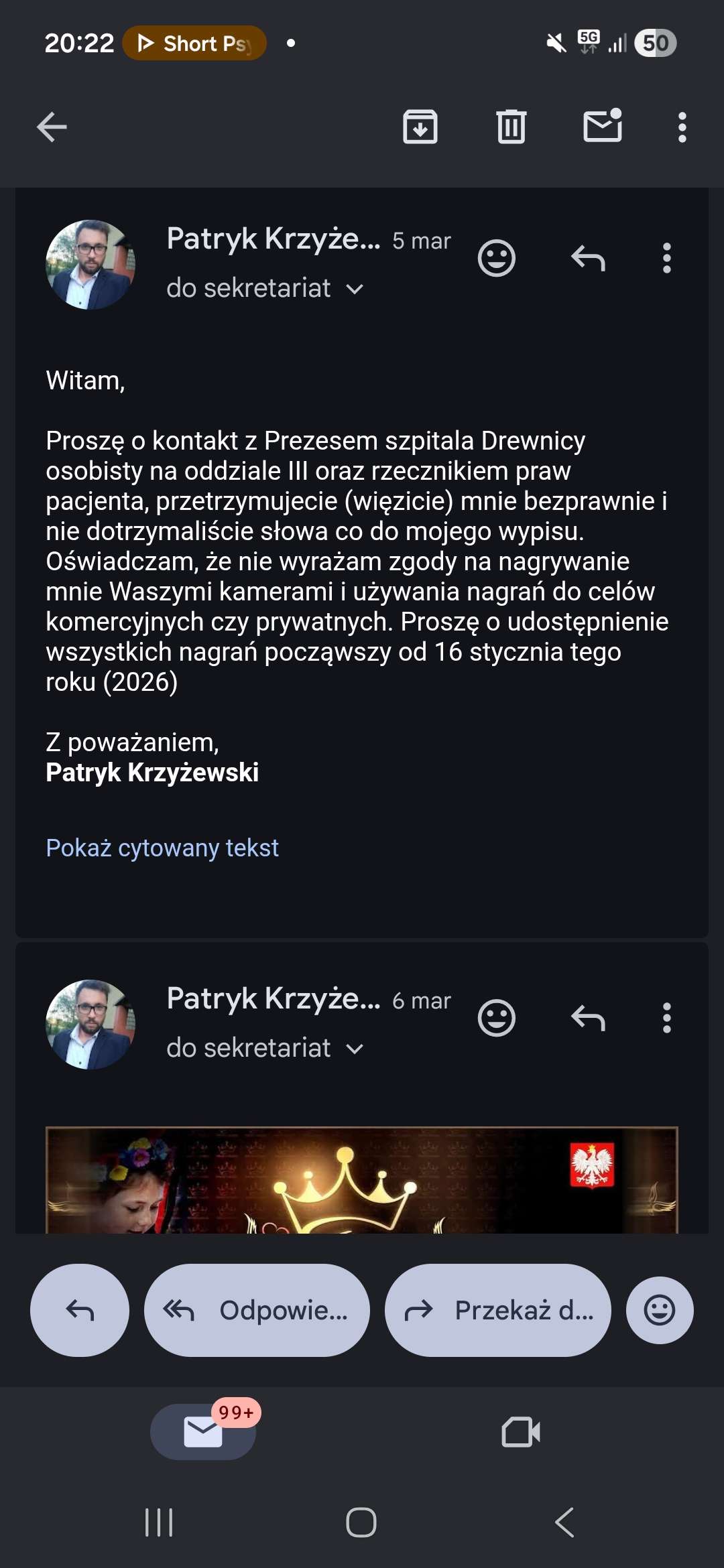Open more options for the 6 mar message

click(x=666, y=1018)
